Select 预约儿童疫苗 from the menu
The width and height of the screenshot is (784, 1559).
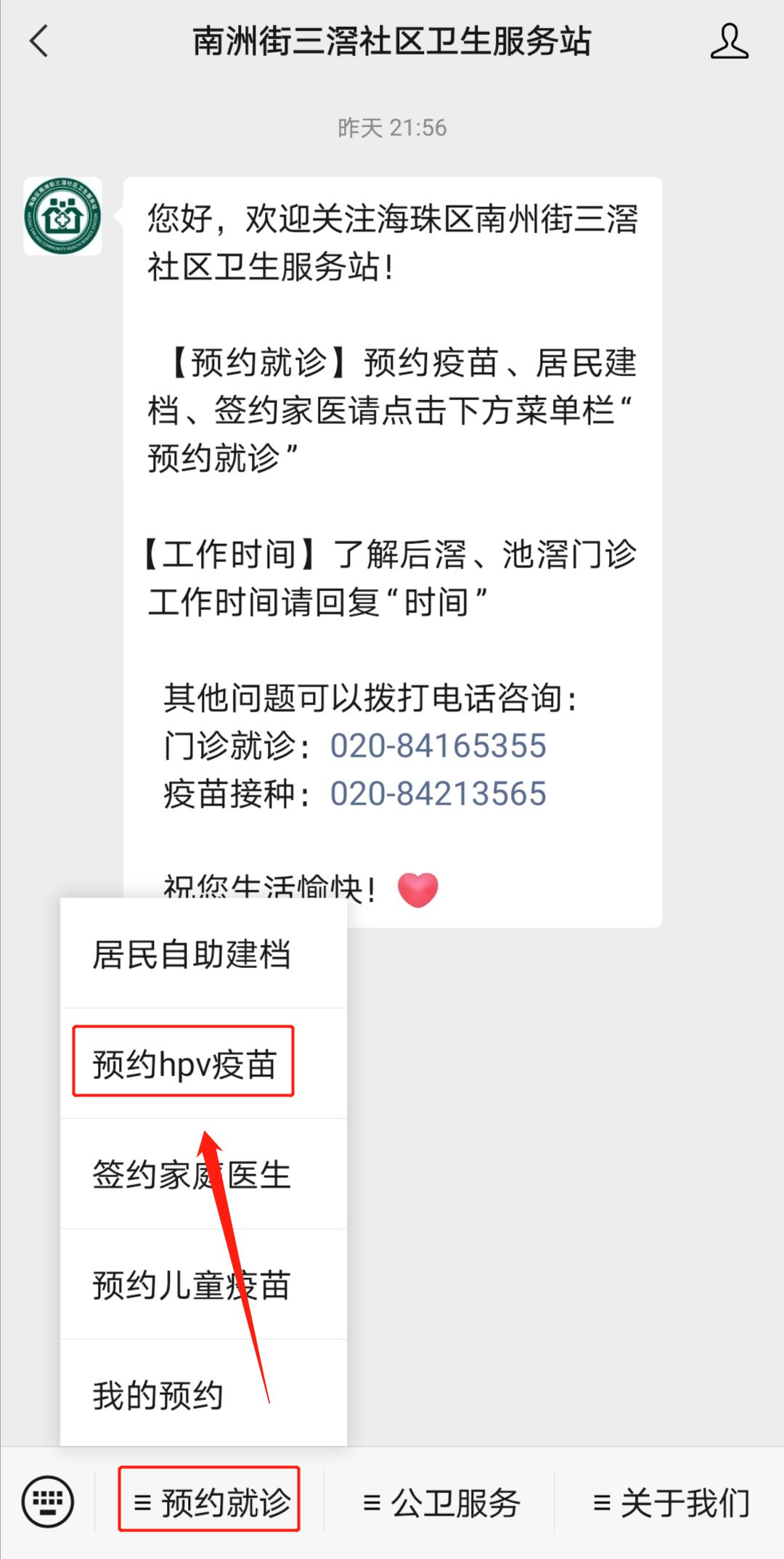[192, 1285]
